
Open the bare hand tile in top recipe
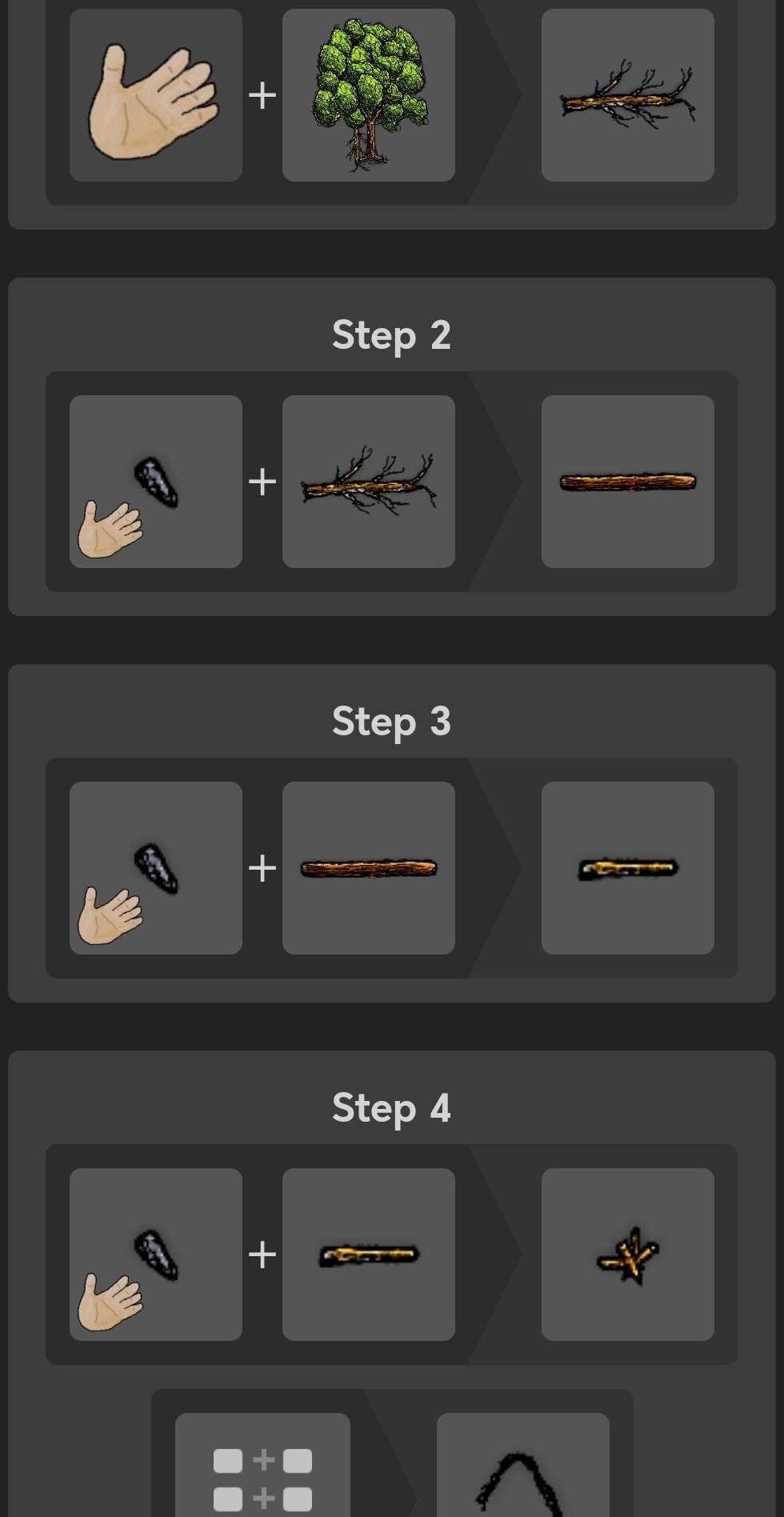tap(156, 95)
